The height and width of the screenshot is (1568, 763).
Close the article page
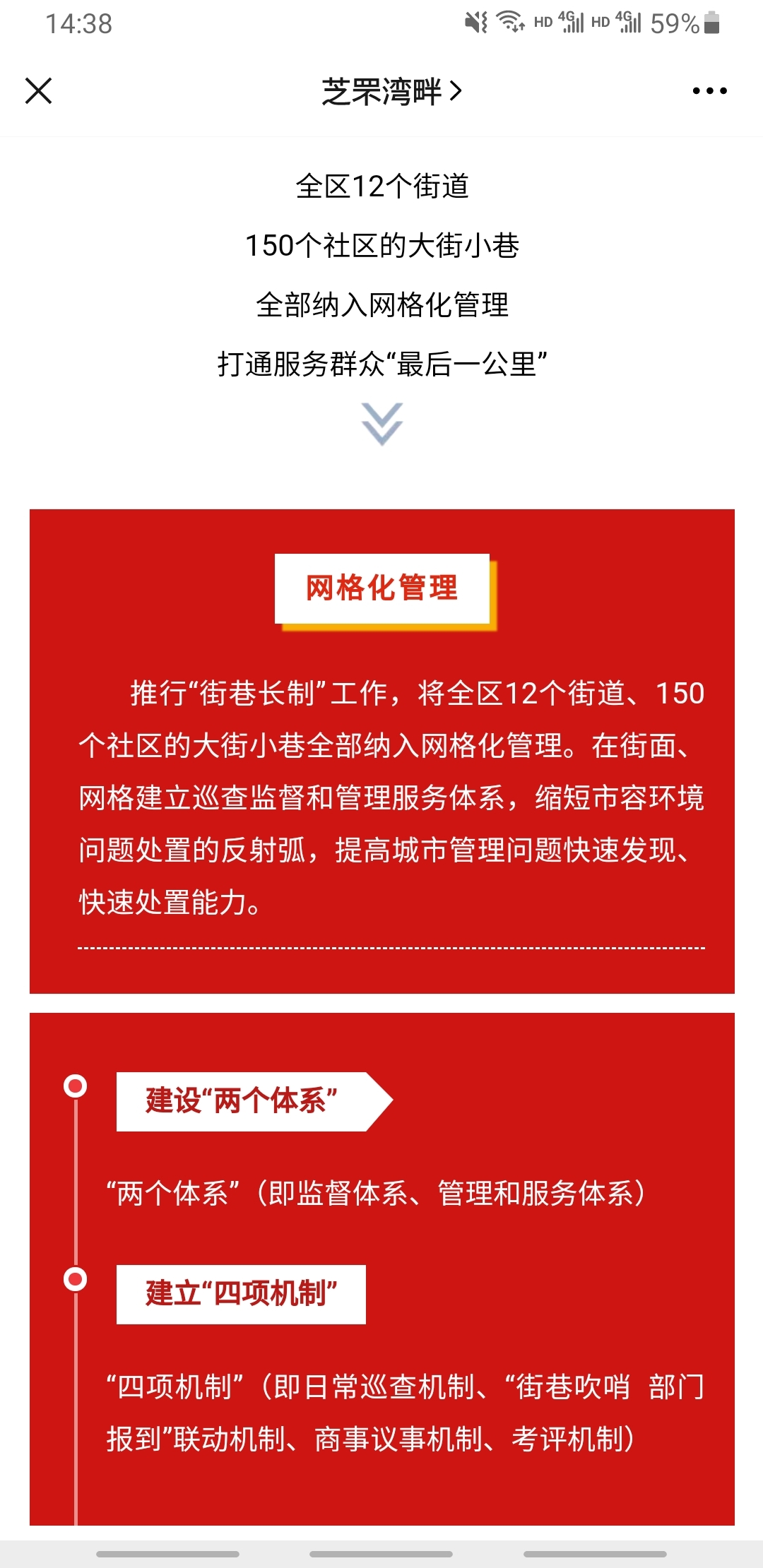(x=38, y=91)
